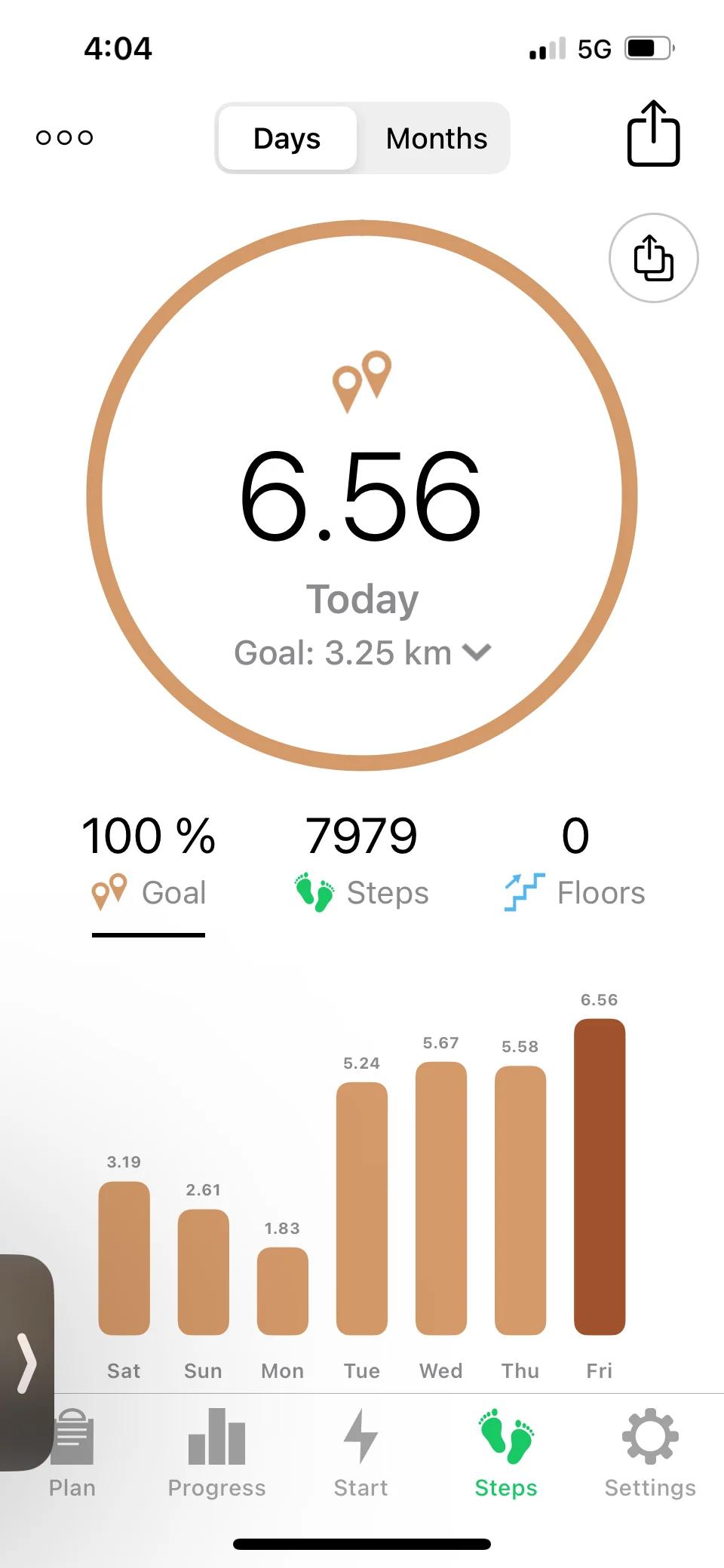The image size is (724, 1568).
Task: Expand the side panel arrow handle
Action: coord(27,1362)
